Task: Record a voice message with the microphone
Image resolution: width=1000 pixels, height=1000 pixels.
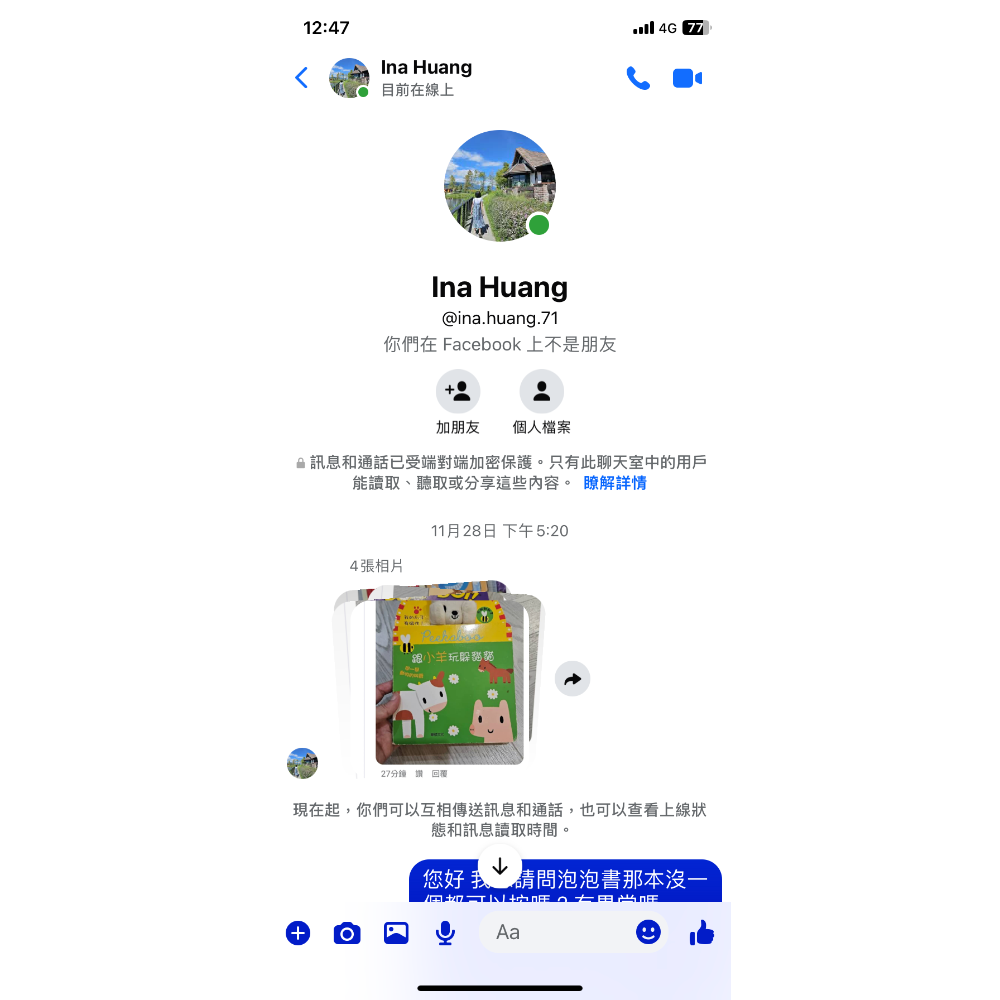Action: [445, 933]
